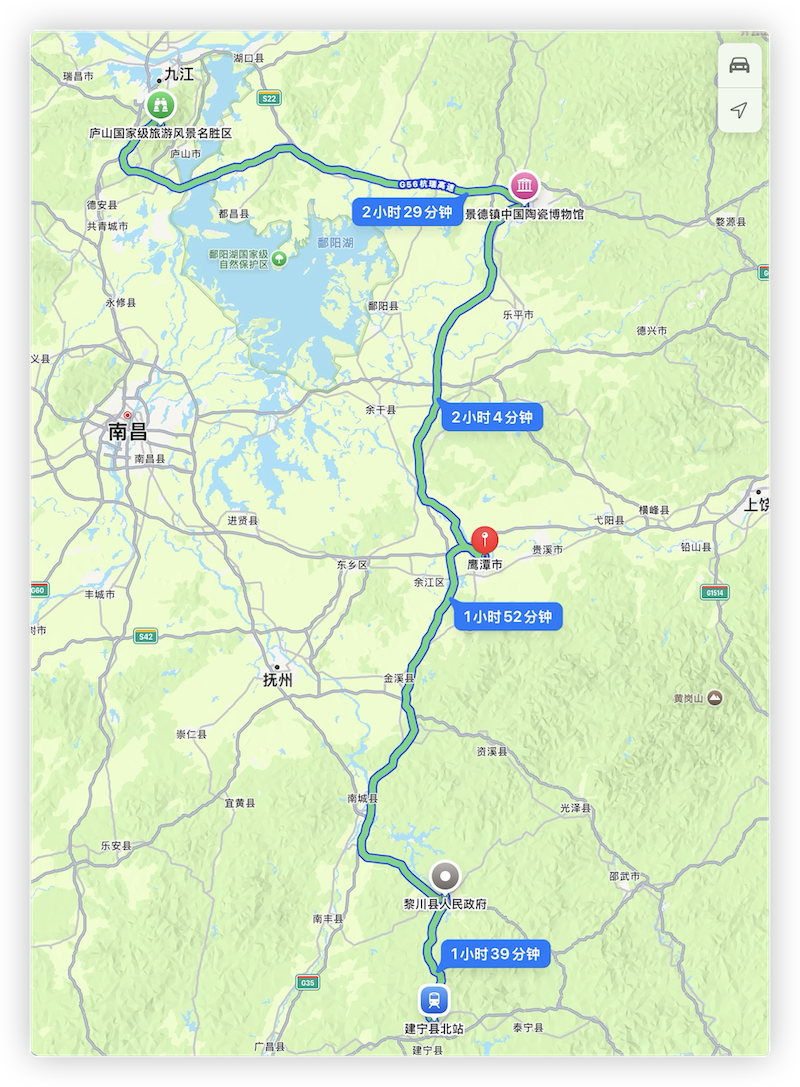This screenshot has height=1087, width=800.
Task: Choose the 2小时4分钟 route segment
Action: (492, 417)
